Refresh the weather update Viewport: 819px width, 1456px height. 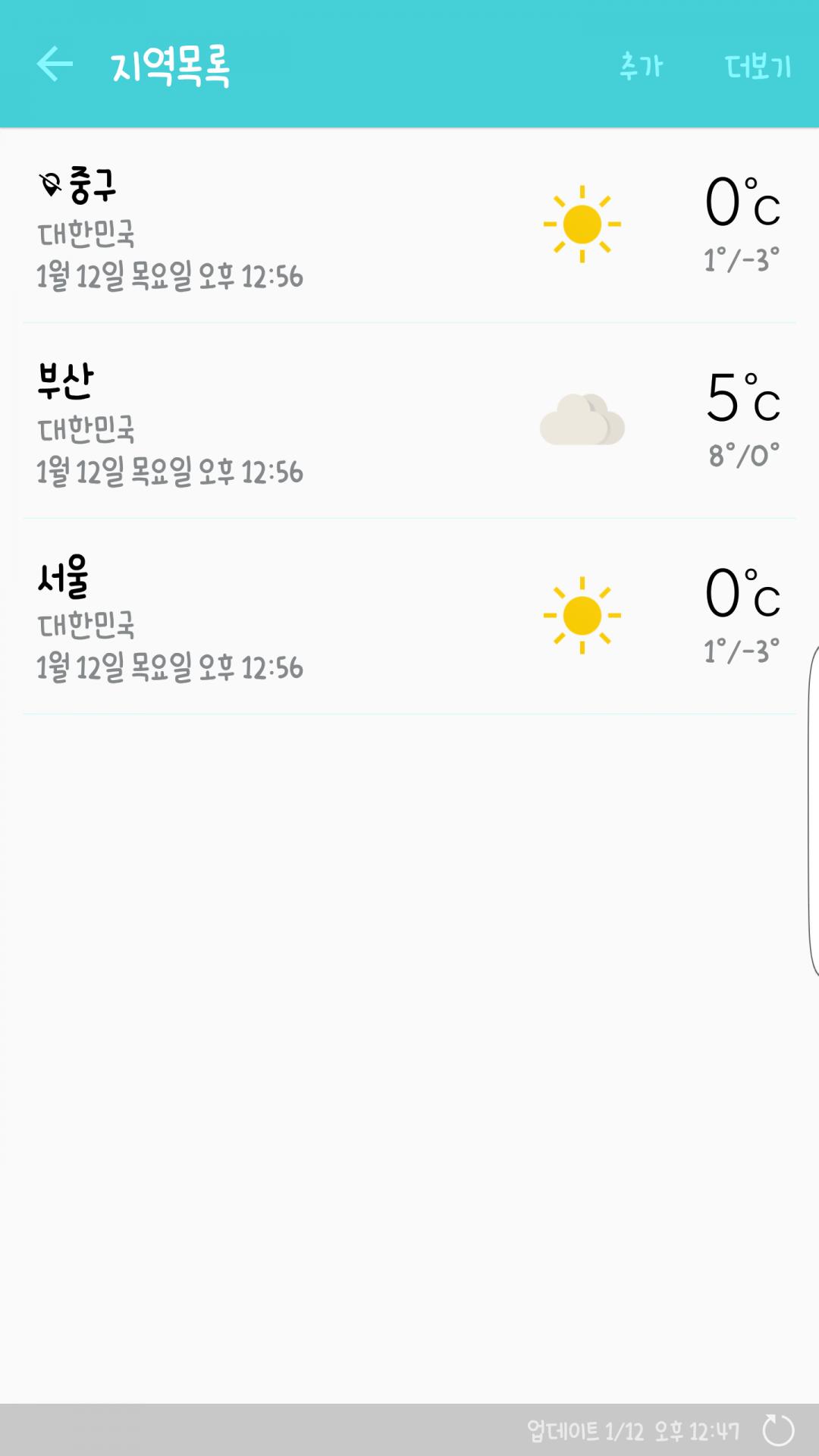(778, 1430)
